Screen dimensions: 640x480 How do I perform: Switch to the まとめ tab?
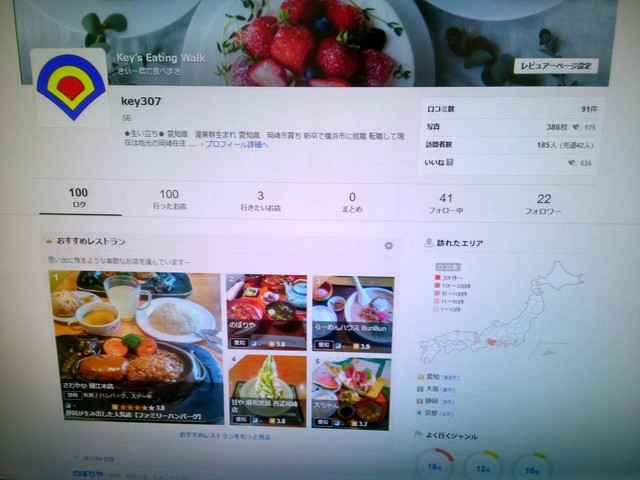352,202
